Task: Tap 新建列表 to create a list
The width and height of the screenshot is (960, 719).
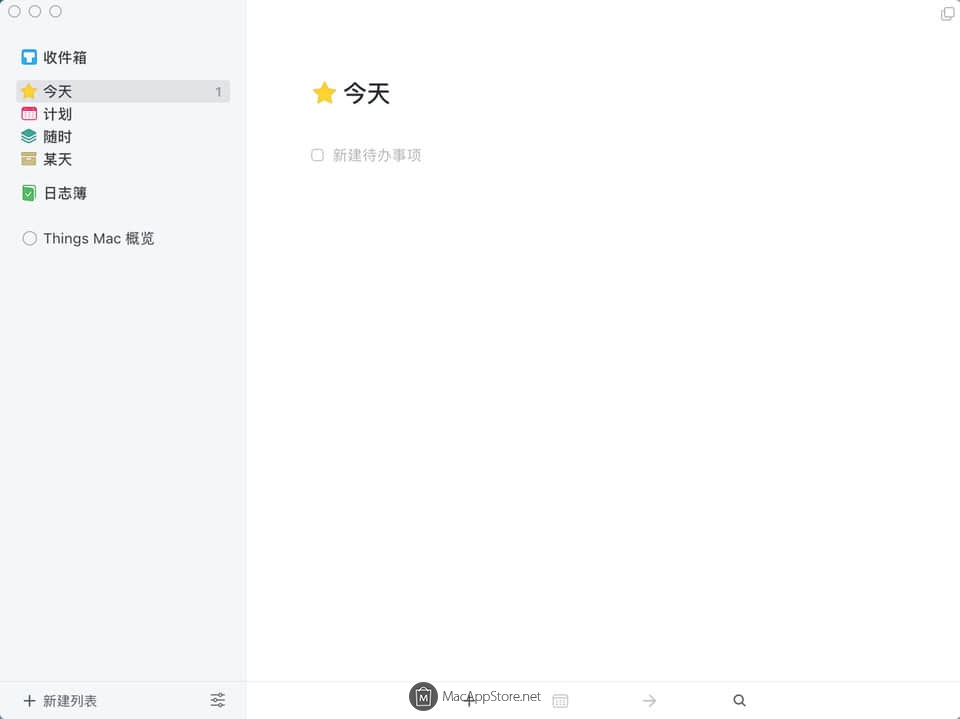Action: click(x=60, y=701)
